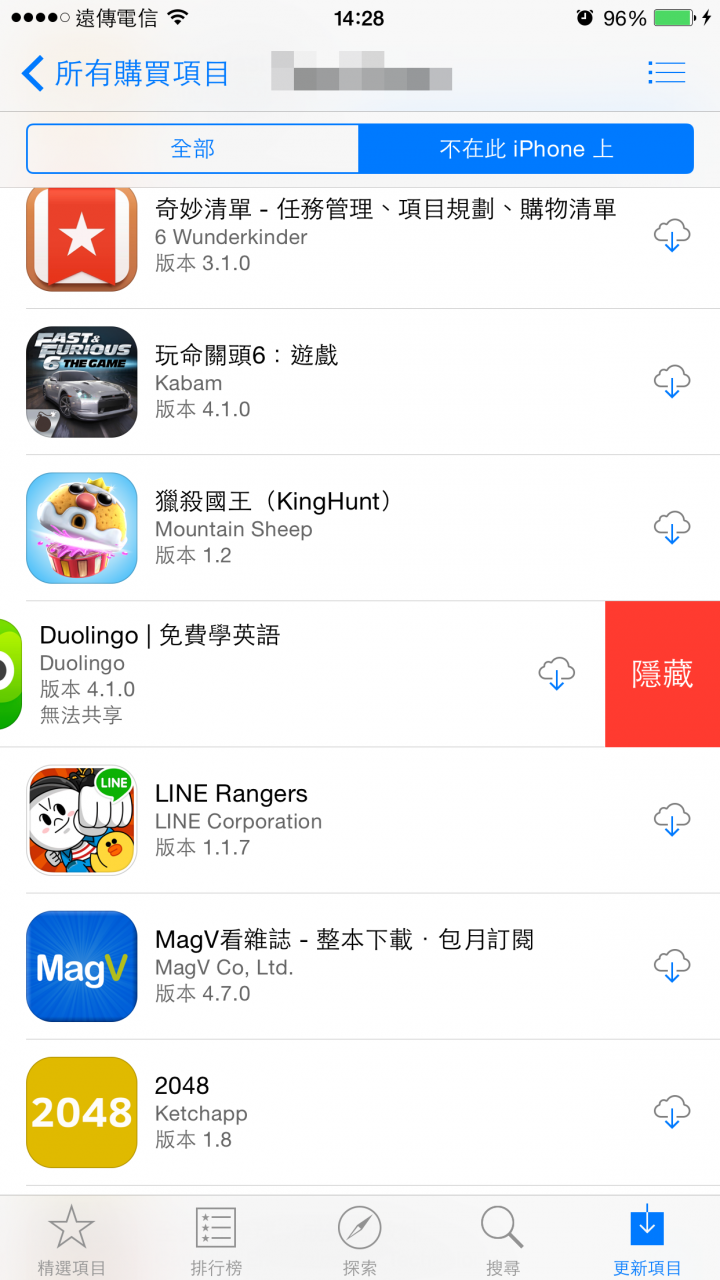Download 2048 from iCloud
Image resolution: width=720 pixels, height=1280 pixels.
click(672, 1112)
